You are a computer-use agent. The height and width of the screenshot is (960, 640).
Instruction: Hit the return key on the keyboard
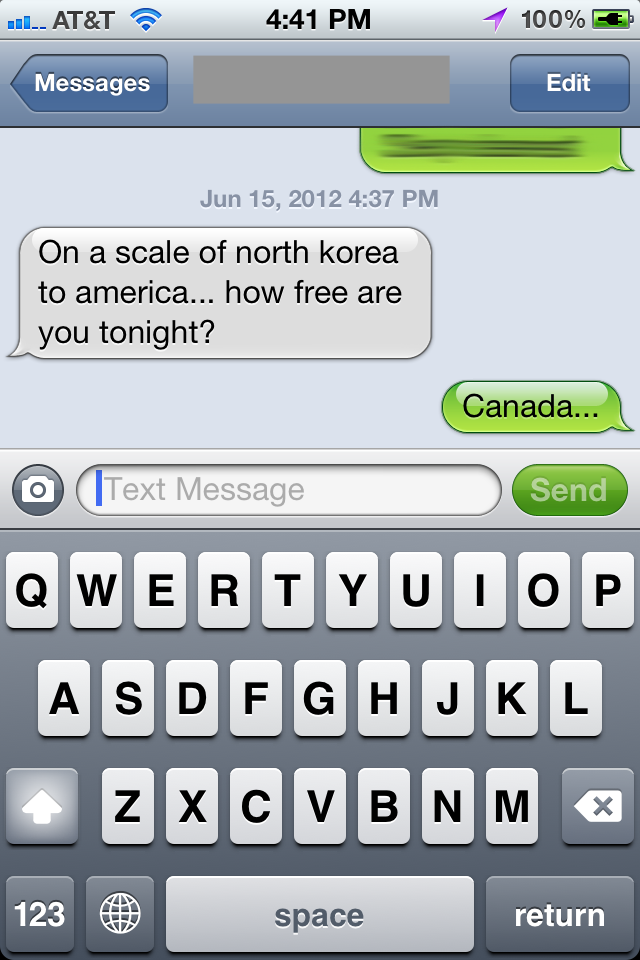click(559, 914)
